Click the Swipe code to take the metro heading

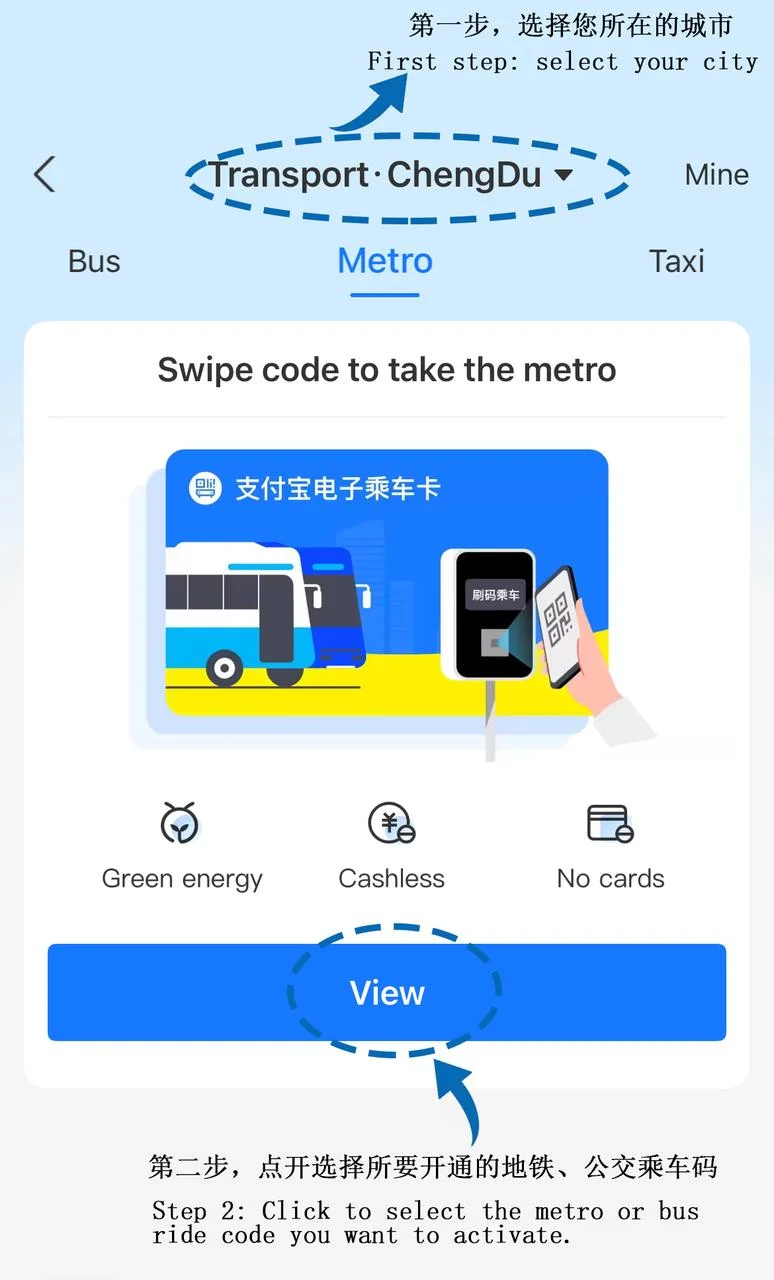[x=386, y=369]
